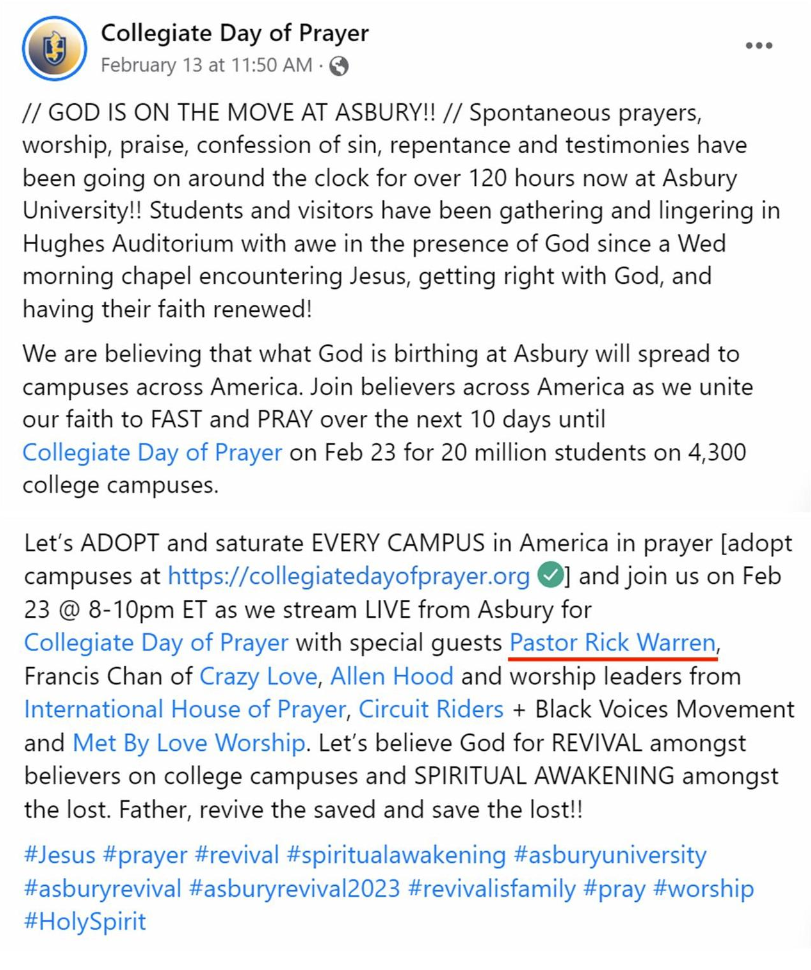Open the post's three-dot overflow menu
Image resolution: width=811 pixels, height=970 pixels.
point(759,46)
